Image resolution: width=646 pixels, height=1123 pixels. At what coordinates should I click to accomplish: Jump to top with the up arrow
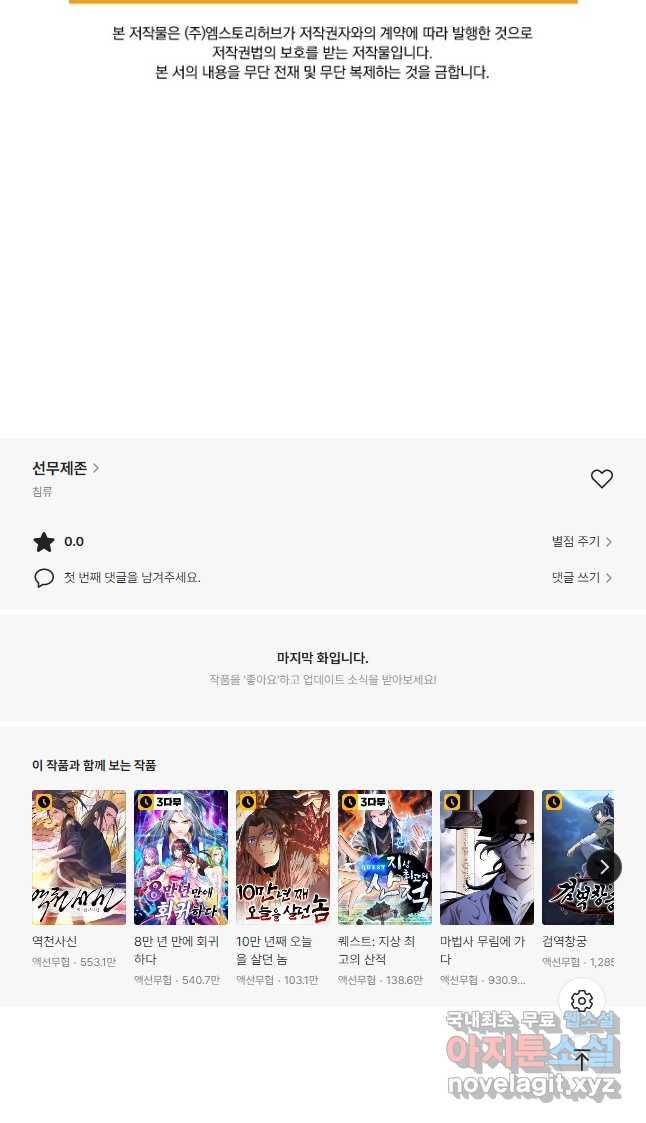click(582, 1059)
